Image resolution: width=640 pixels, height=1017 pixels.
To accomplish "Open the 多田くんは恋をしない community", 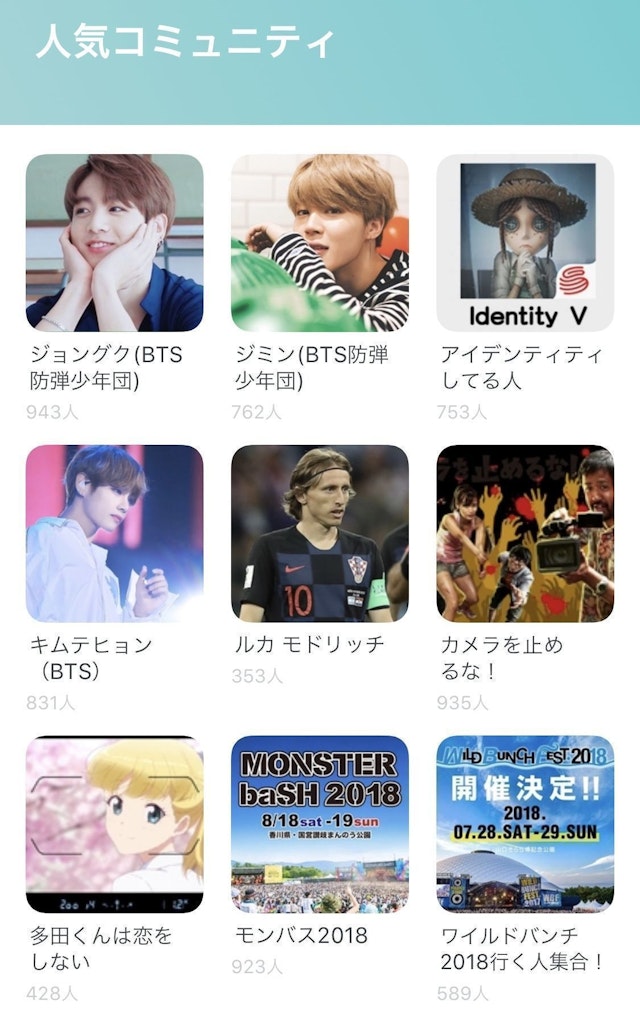I will pyautogui.click(x=114, y=825).
